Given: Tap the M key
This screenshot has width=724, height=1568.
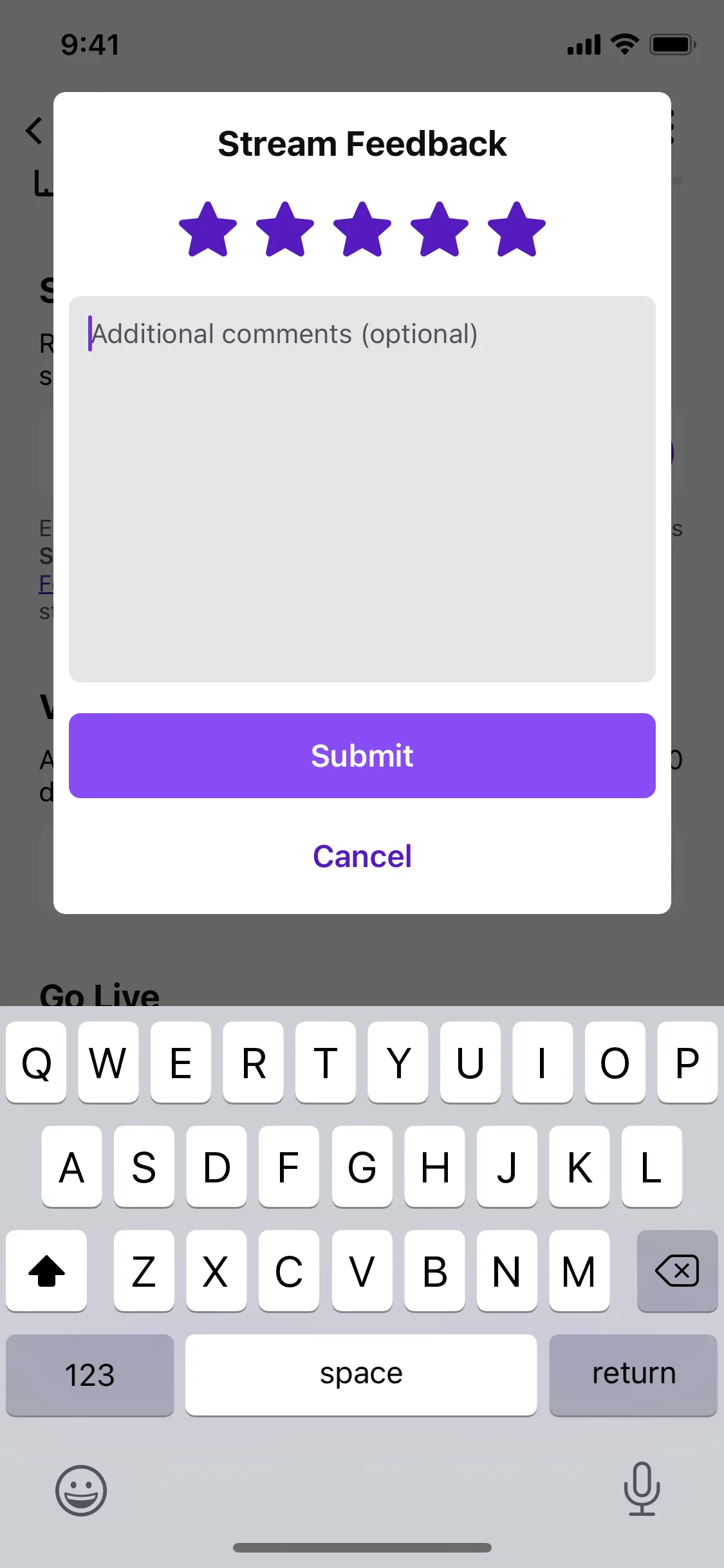Looking at the screenshot, I should pos(579,1271).
